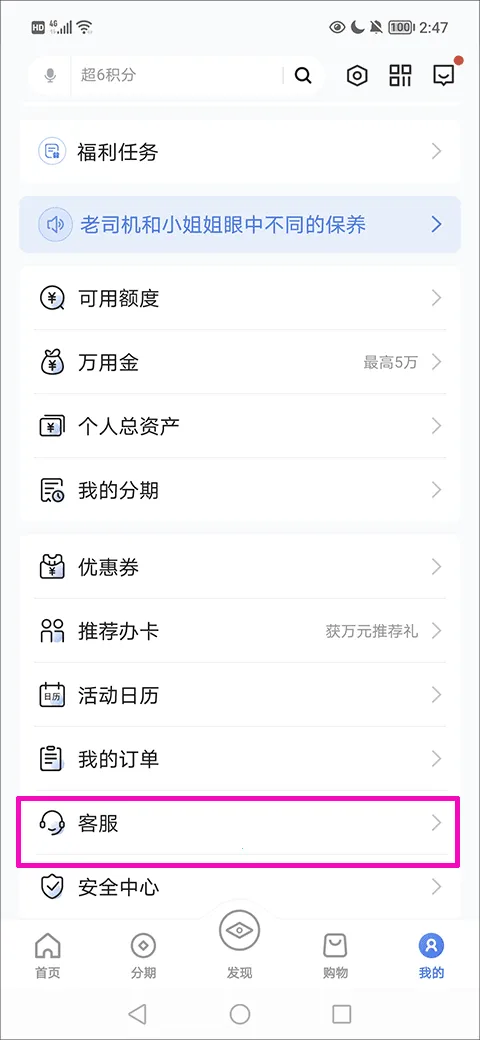
Task: Open the 福利任务 row
Action: coord(239,153)
